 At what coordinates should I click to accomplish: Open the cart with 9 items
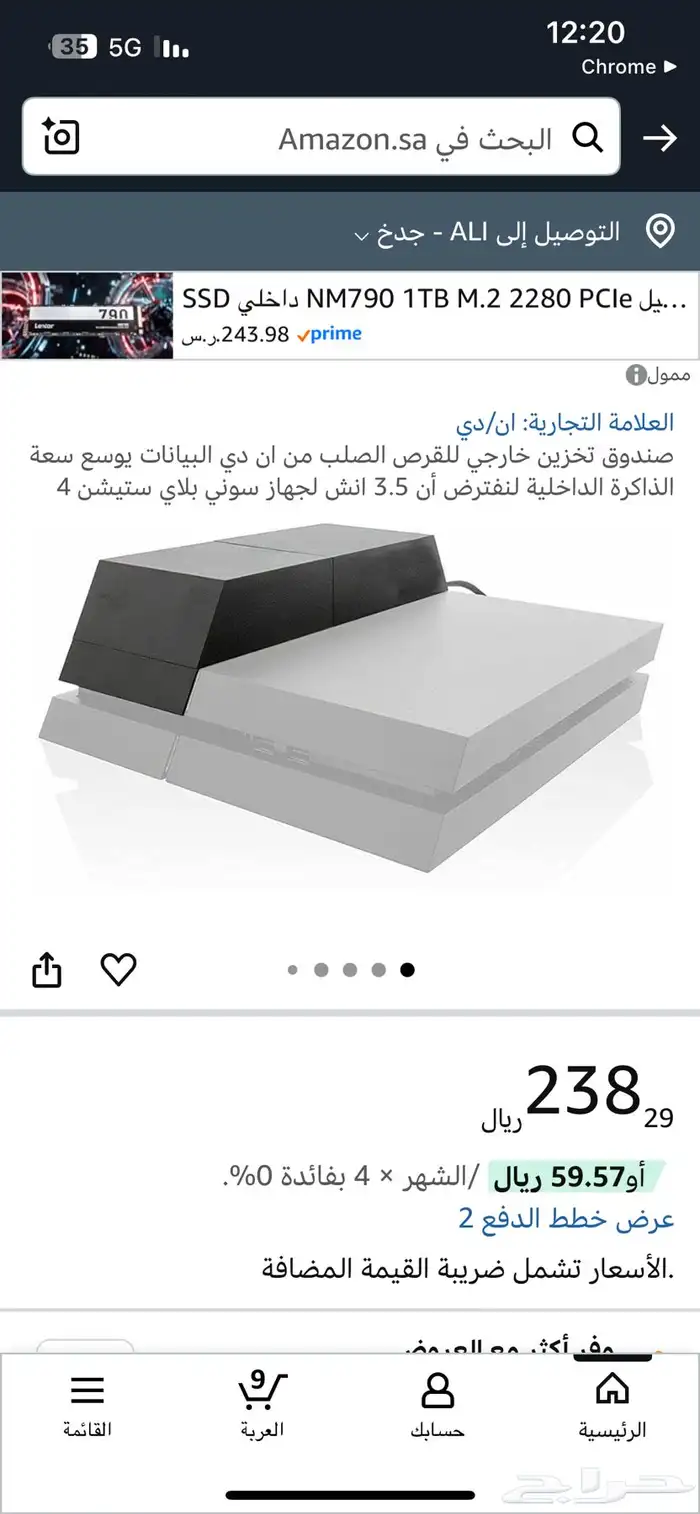tap(262, 1403)
